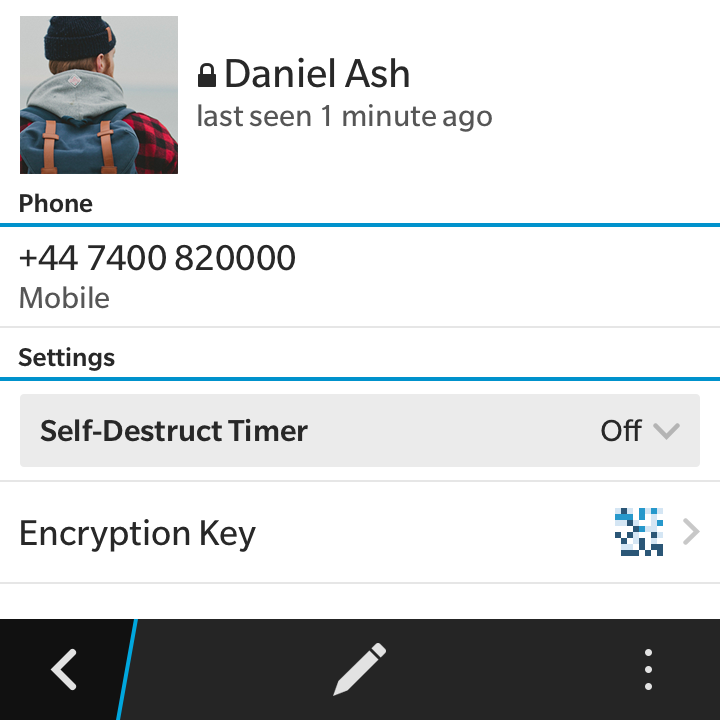
Task: Go back using the back arrow
Action: [x=64, y=669]
